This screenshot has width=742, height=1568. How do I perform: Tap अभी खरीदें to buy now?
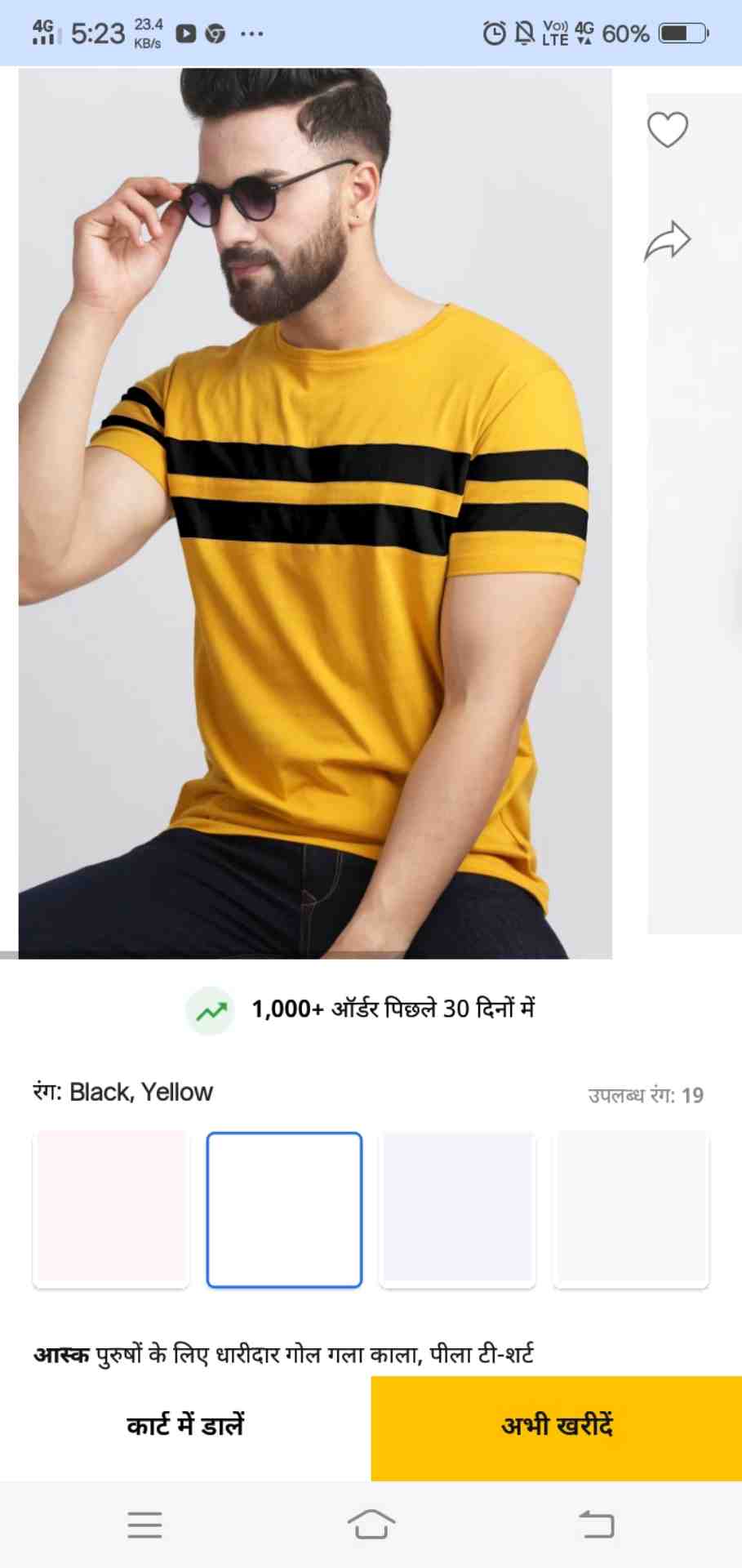click(557, 1427)
